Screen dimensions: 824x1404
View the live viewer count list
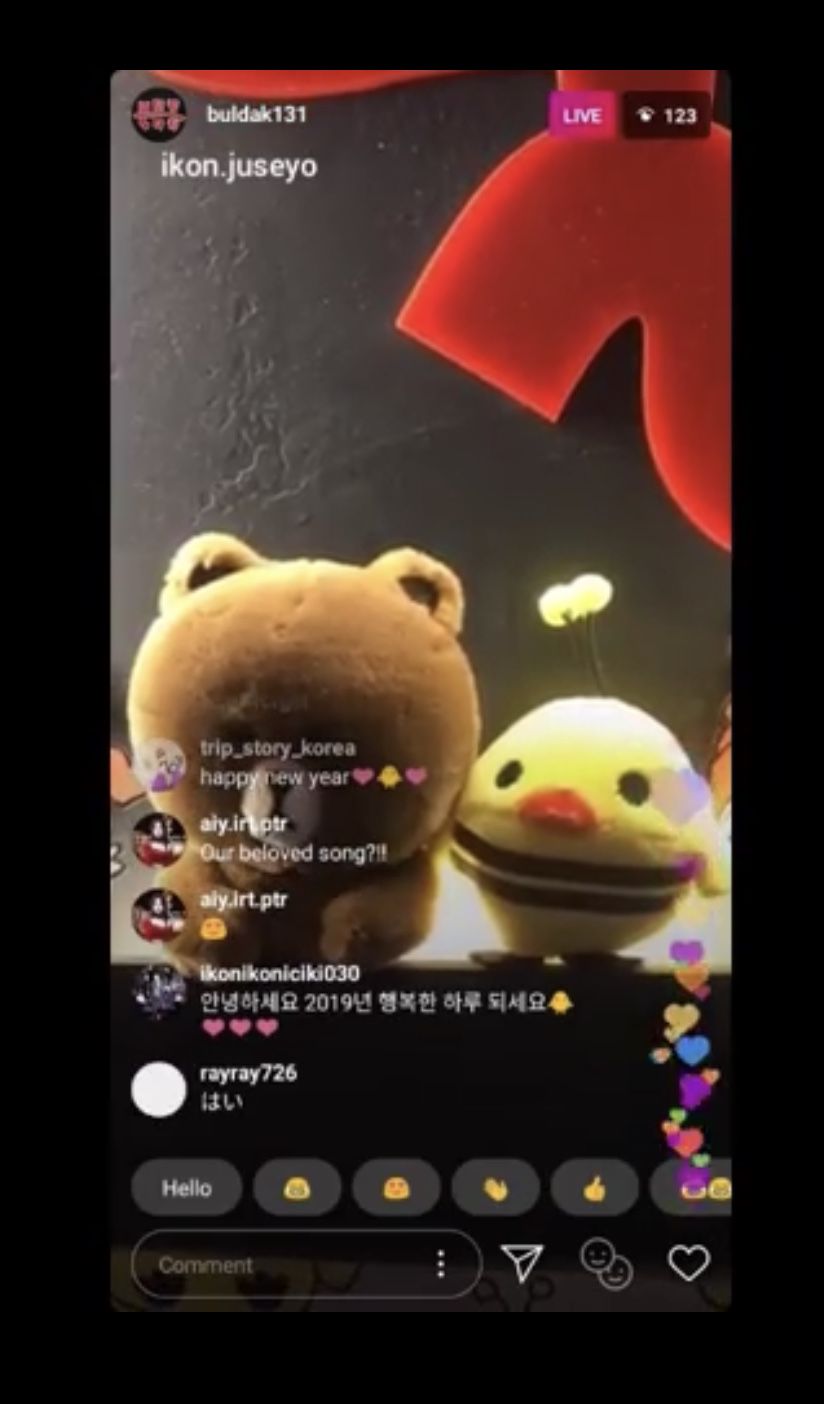pyautogui.click(x=667, y=116)
